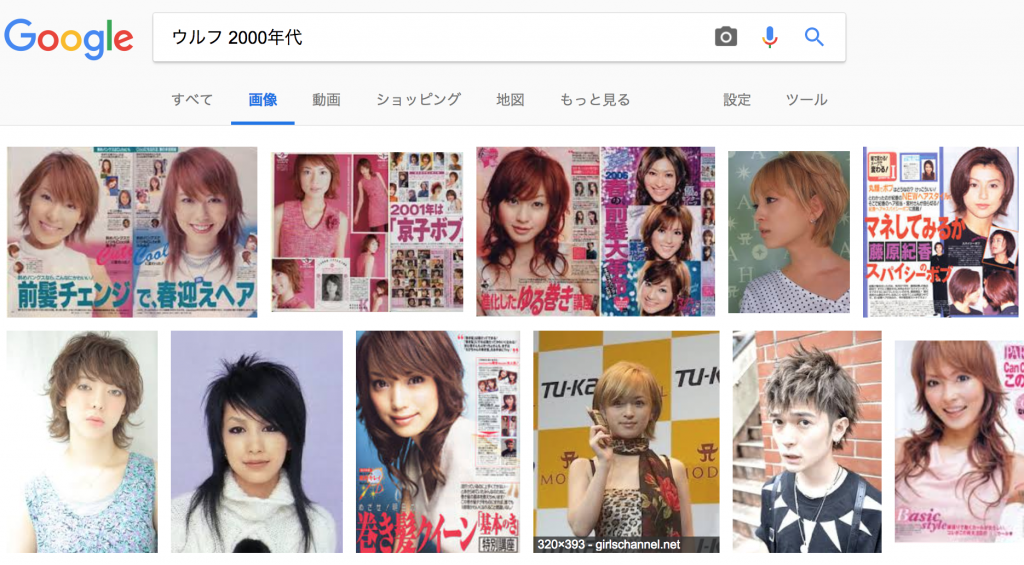The image size is (1024, 565).
Task: Open the ツール filter options
Action: tap(806, 99)
